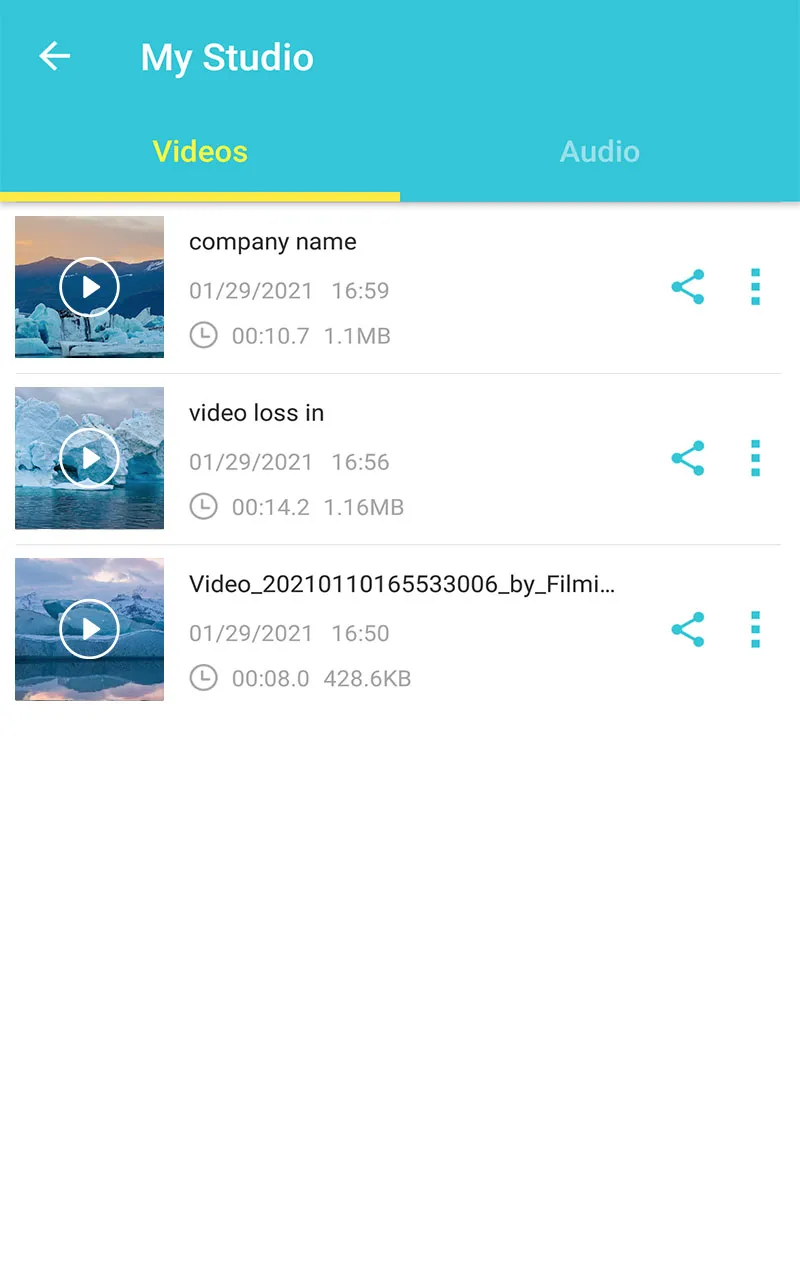The width and height of the screenshot is (800, 1280).
Task: Share the 'video loss in' video
Action: click(688, 458)
